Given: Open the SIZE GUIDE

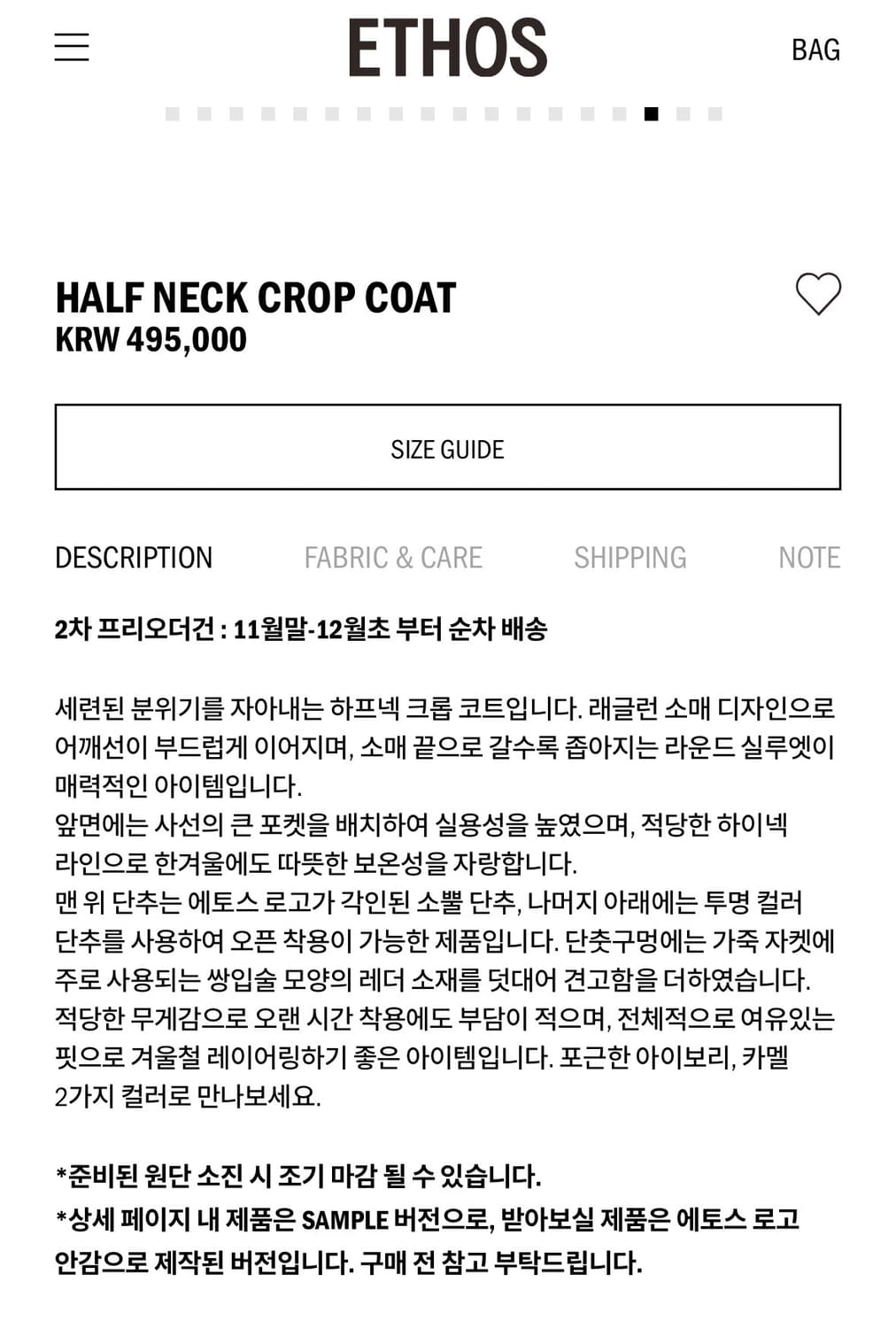Looking at the screenshot, I should coord(447,447).
